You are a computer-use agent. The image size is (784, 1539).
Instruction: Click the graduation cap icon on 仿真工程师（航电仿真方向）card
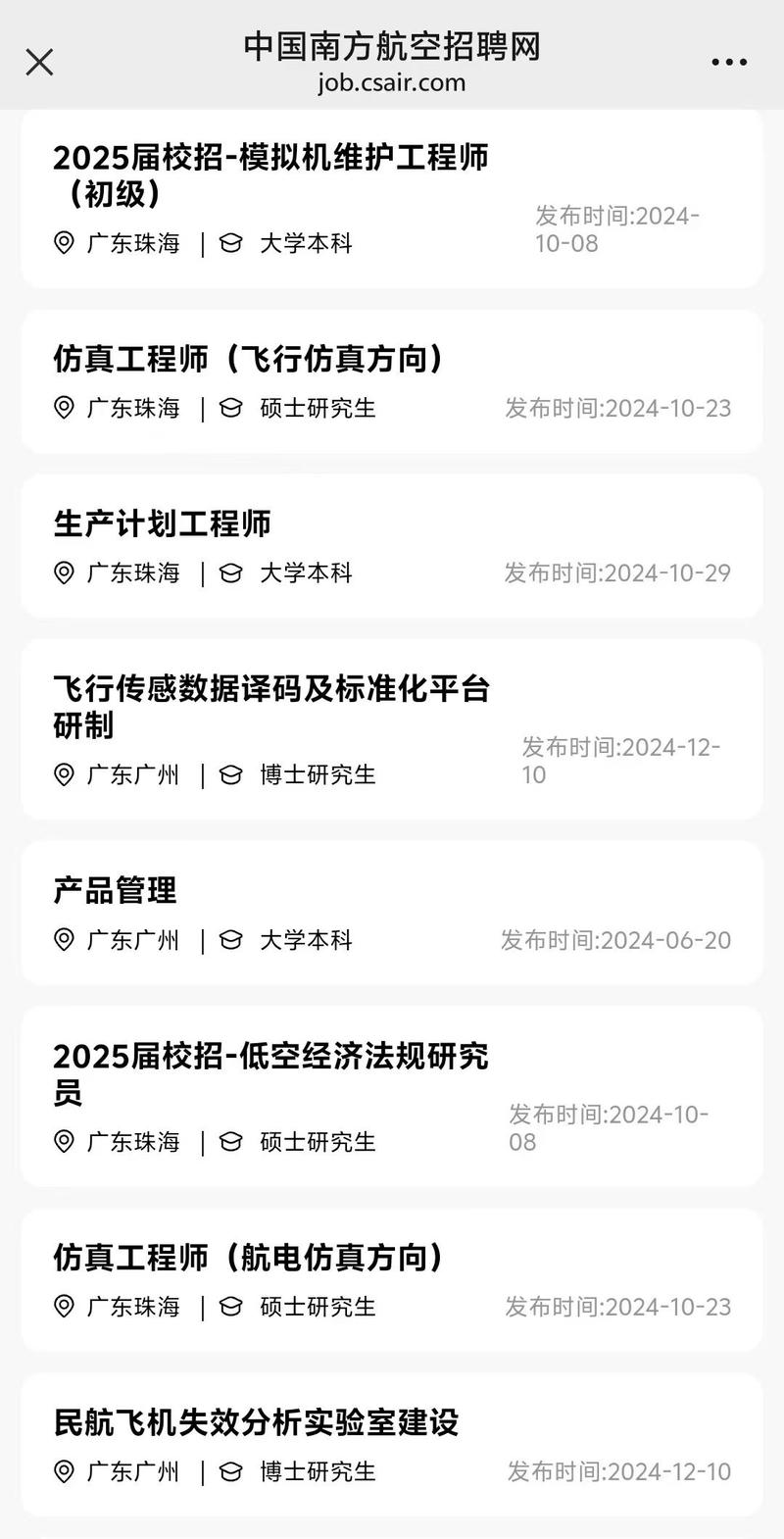click(229, 1307)
